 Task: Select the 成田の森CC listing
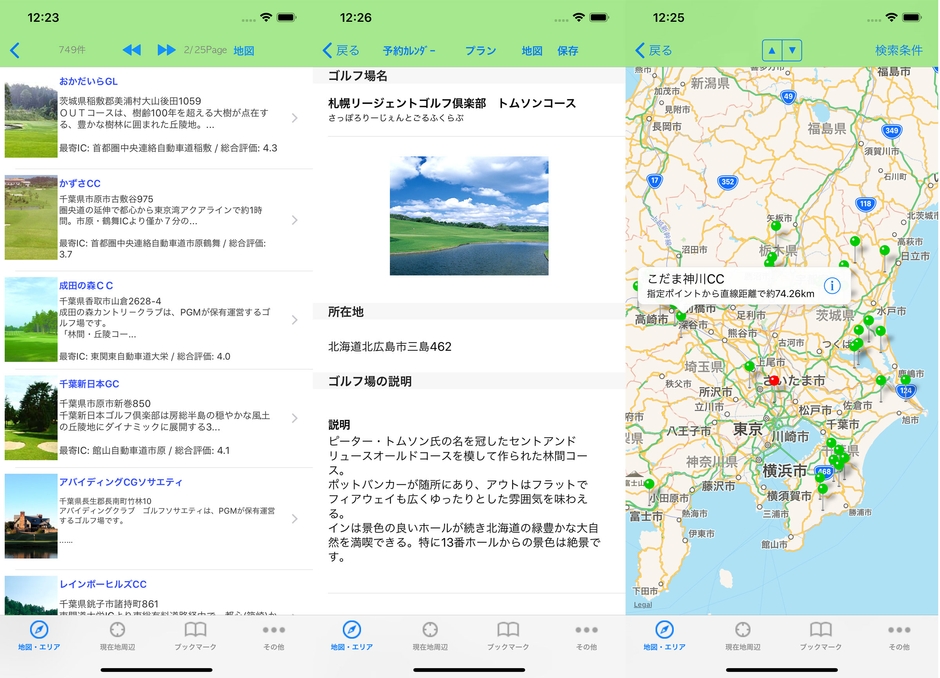pyautogui.click(x=157, y=320)
